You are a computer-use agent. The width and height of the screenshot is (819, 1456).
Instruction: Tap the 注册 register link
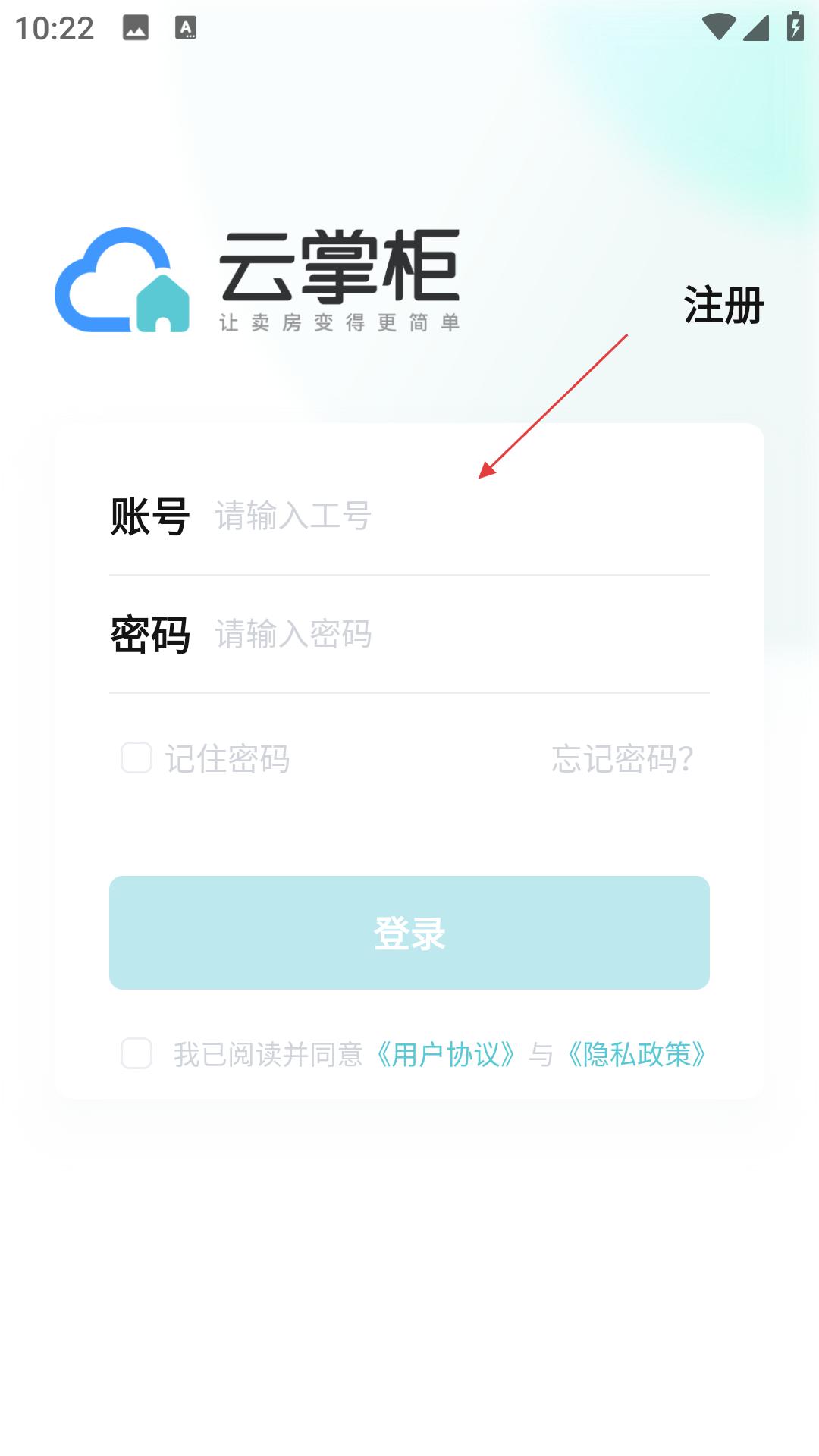click(x=723, y=305)
